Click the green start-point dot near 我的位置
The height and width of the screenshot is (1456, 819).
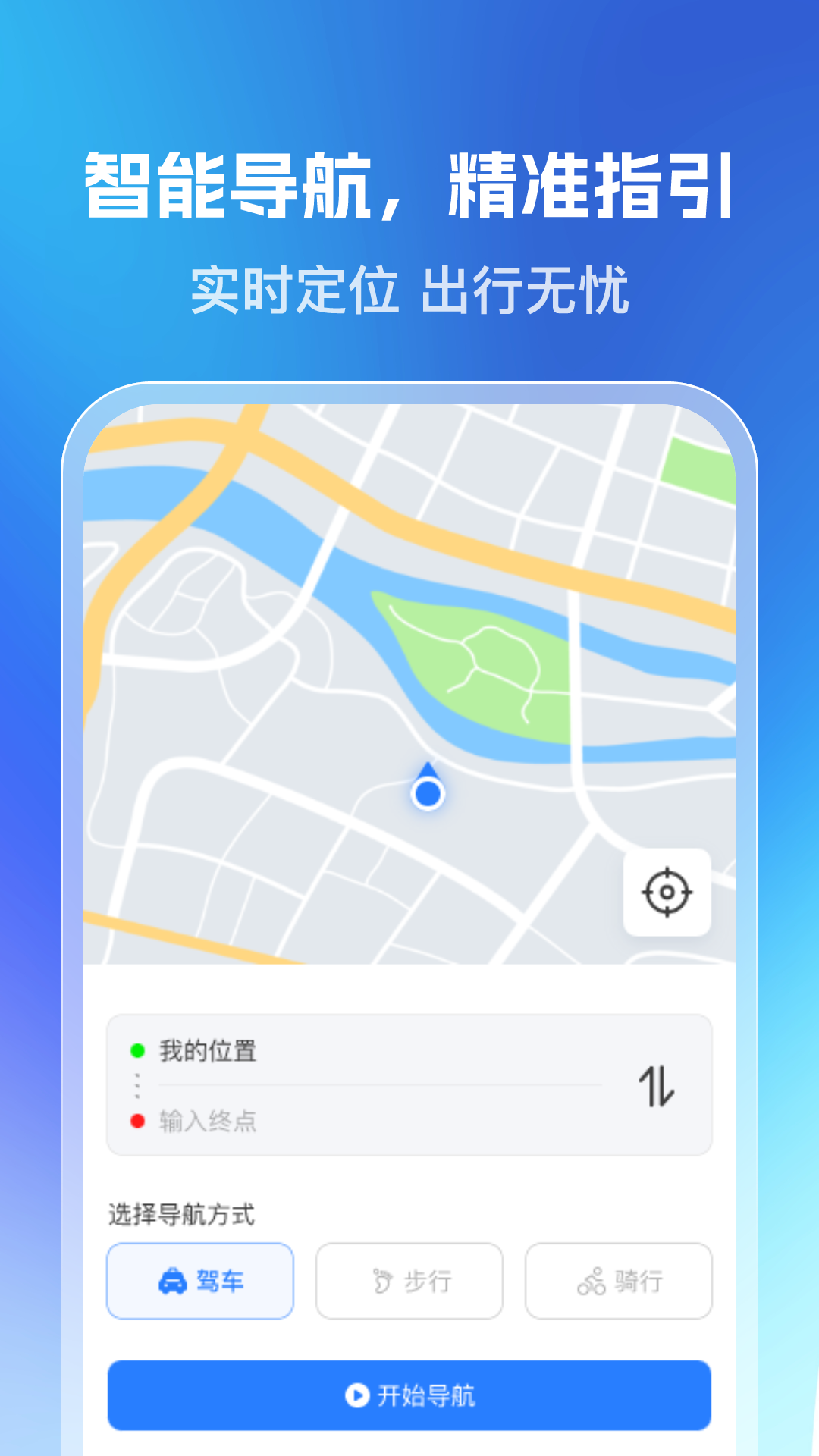click(137, 1052)
